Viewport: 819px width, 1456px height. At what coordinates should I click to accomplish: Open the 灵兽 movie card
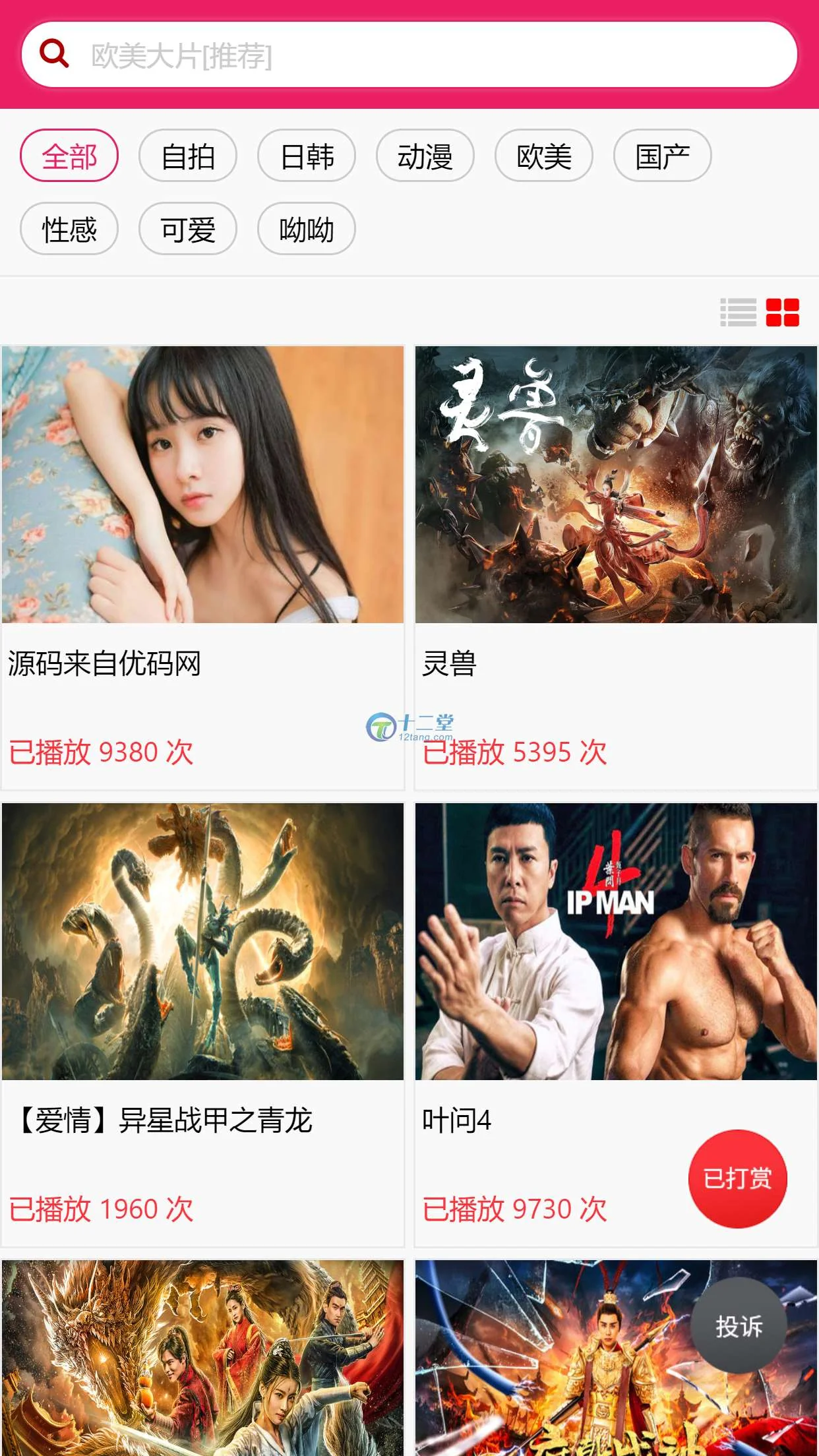616,485
